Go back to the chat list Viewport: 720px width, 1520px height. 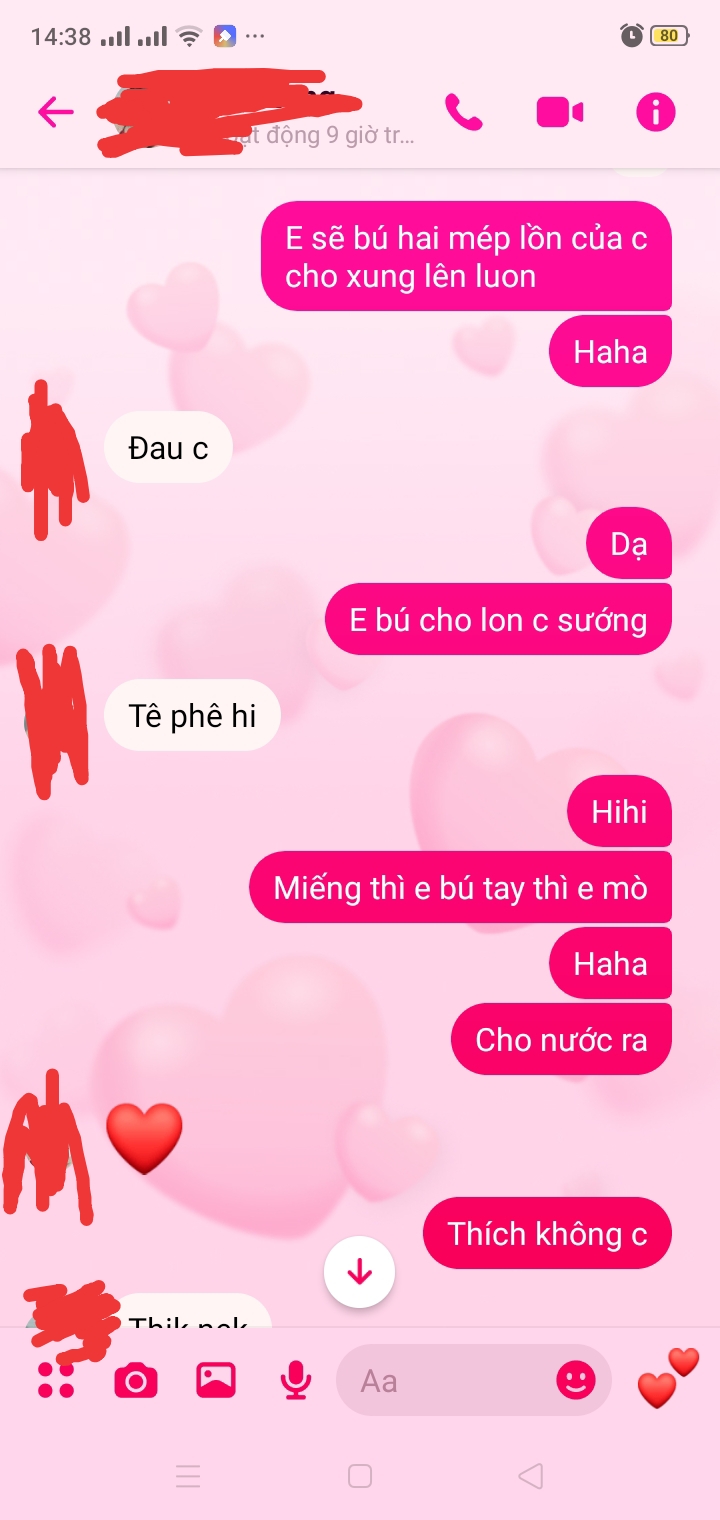coord(55,112)
